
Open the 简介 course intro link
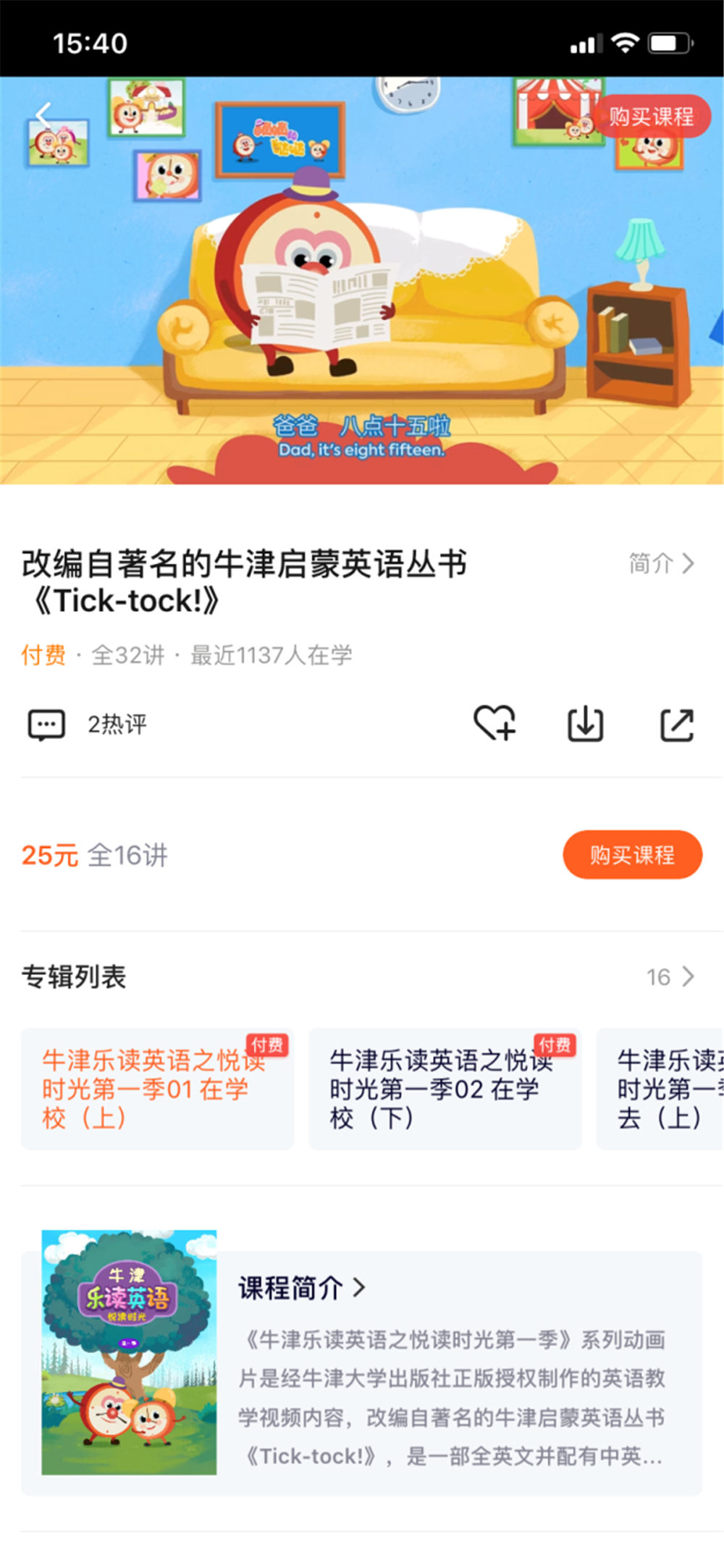click(661, 563)
